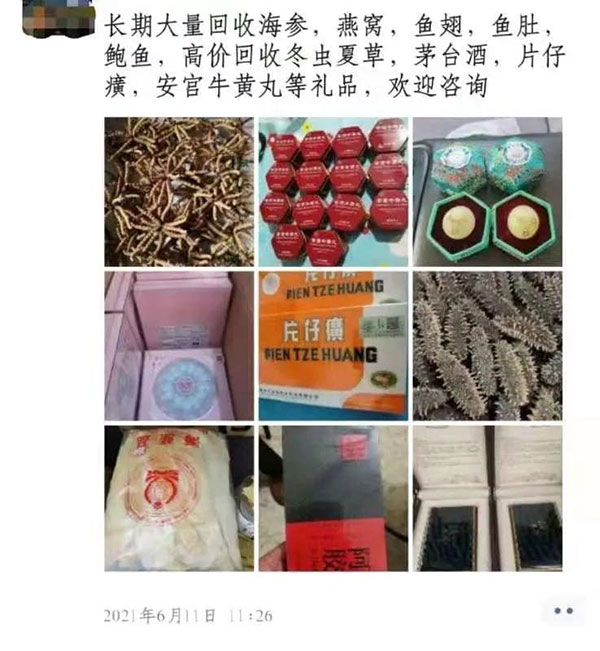This screenshot has height=651, width=600.
Task: Open the photo of green boxes with gold pills
Action: coord(487,191)
